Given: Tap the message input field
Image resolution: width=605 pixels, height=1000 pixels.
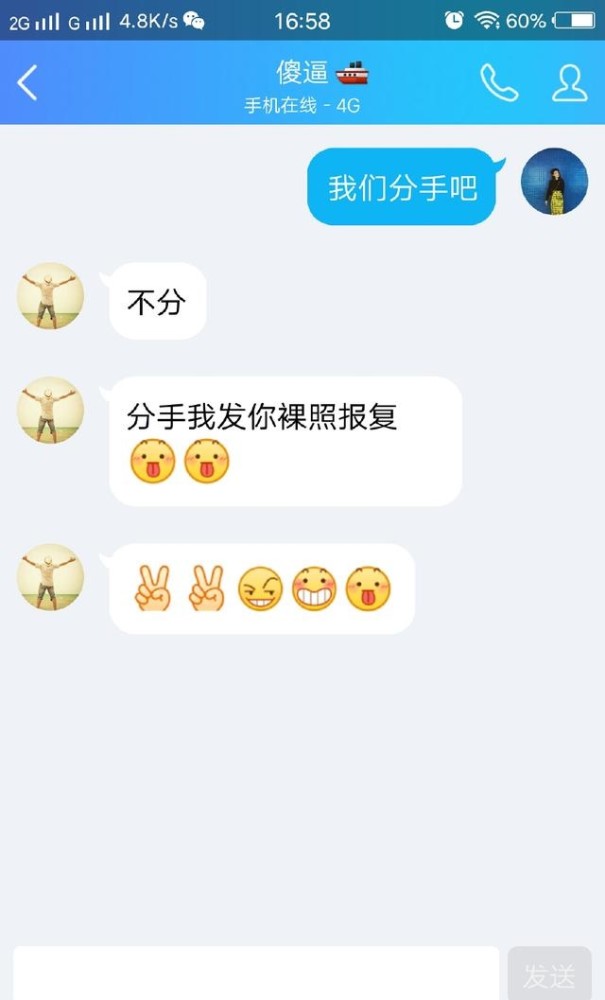Looking at the screenshot, I should tap(256, 973).
